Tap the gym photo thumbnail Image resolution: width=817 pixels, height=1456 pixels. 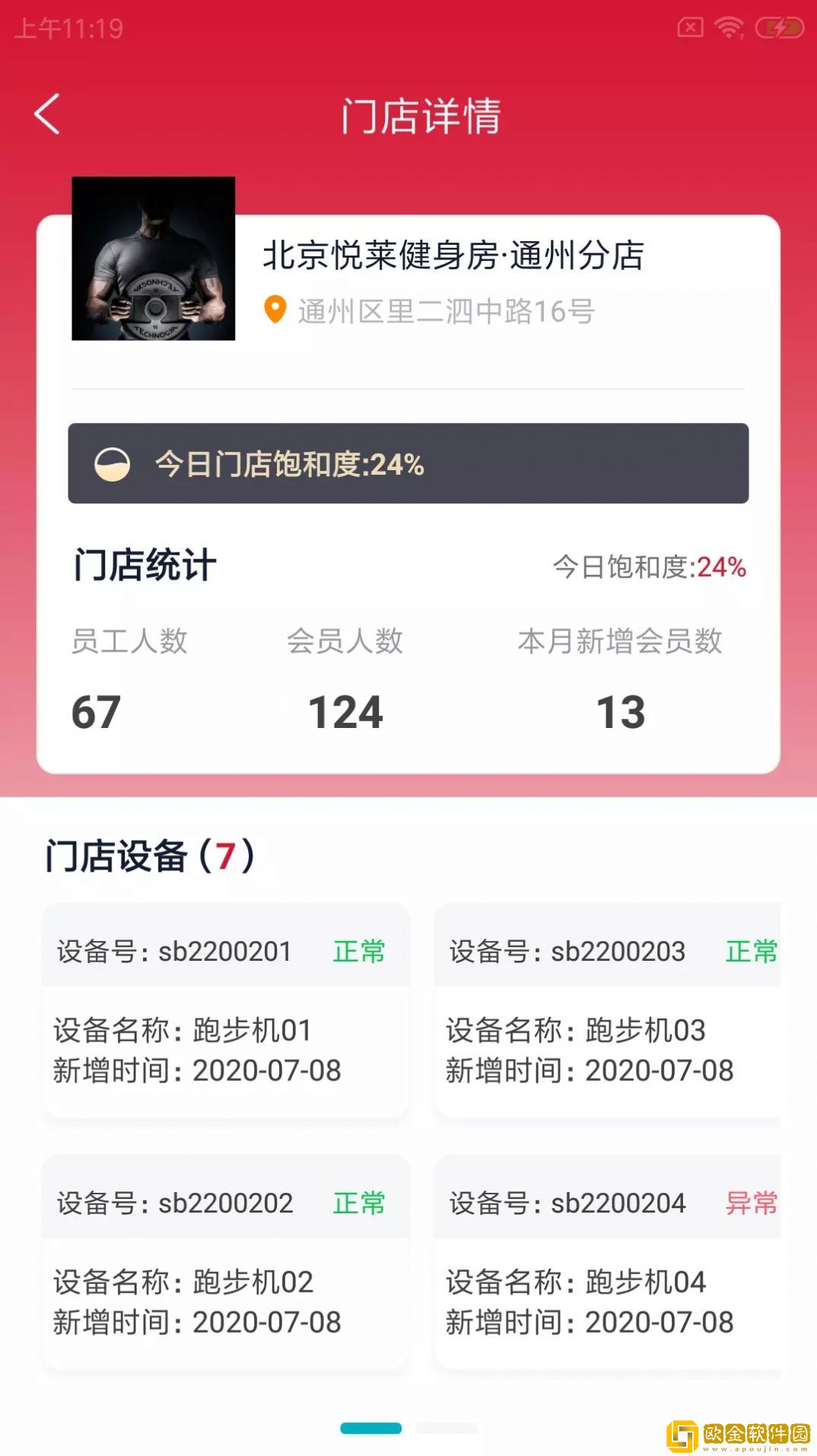pyautogui.click(x=154, y=260)
